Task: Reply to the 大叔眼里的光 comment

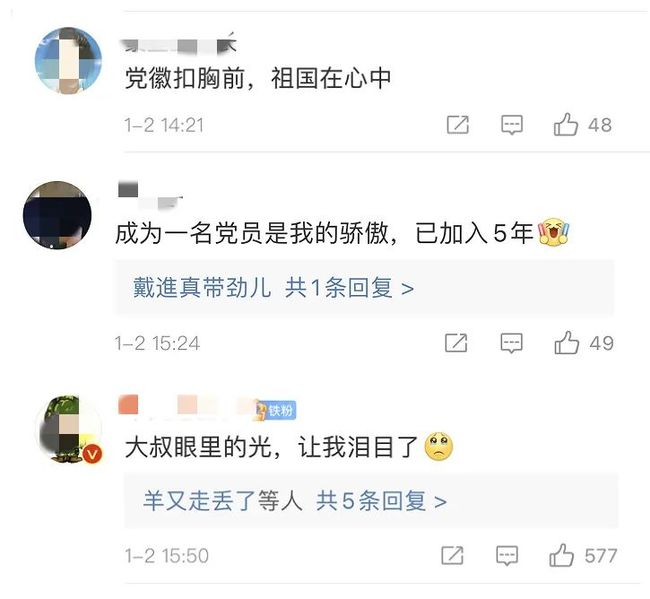Action: click(x=507, y=555)
